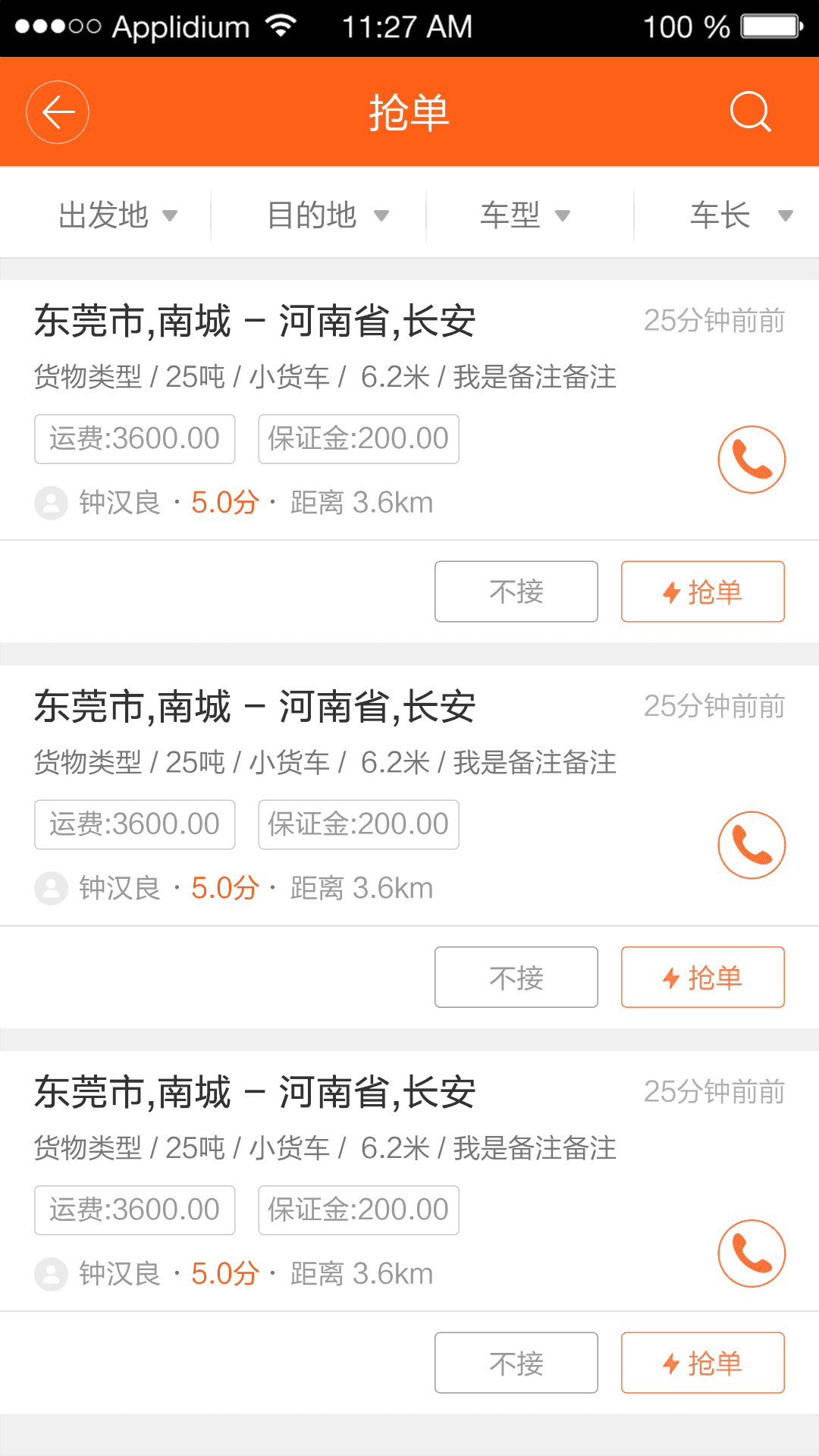819x1456 pixels.
Task: Reject the third order via 不接
Action: (516, 1363)
